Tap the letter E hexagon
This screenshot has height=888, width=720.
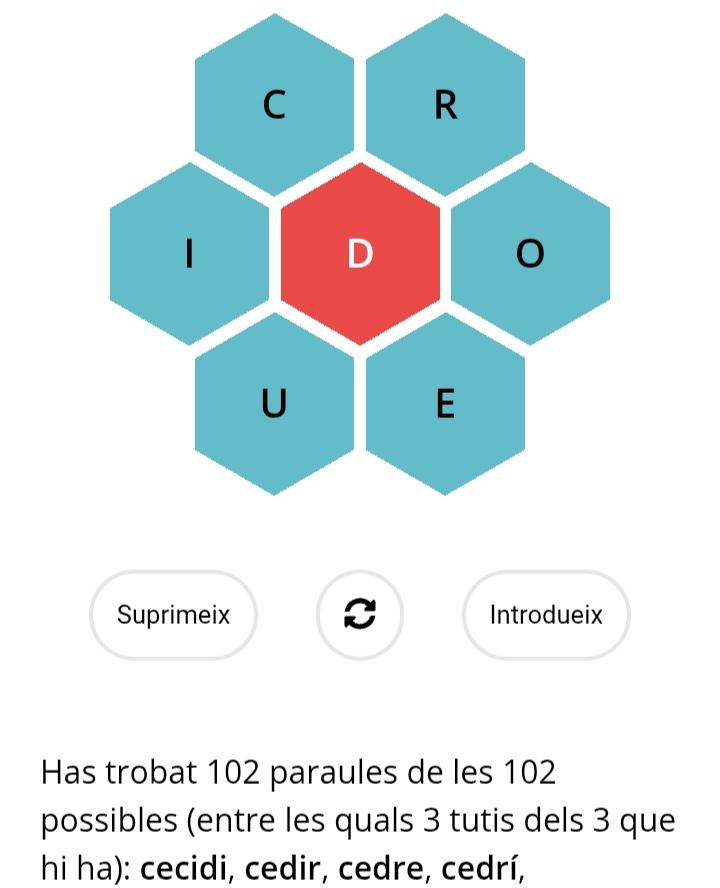pyautogui.click(x=445, y=404)
